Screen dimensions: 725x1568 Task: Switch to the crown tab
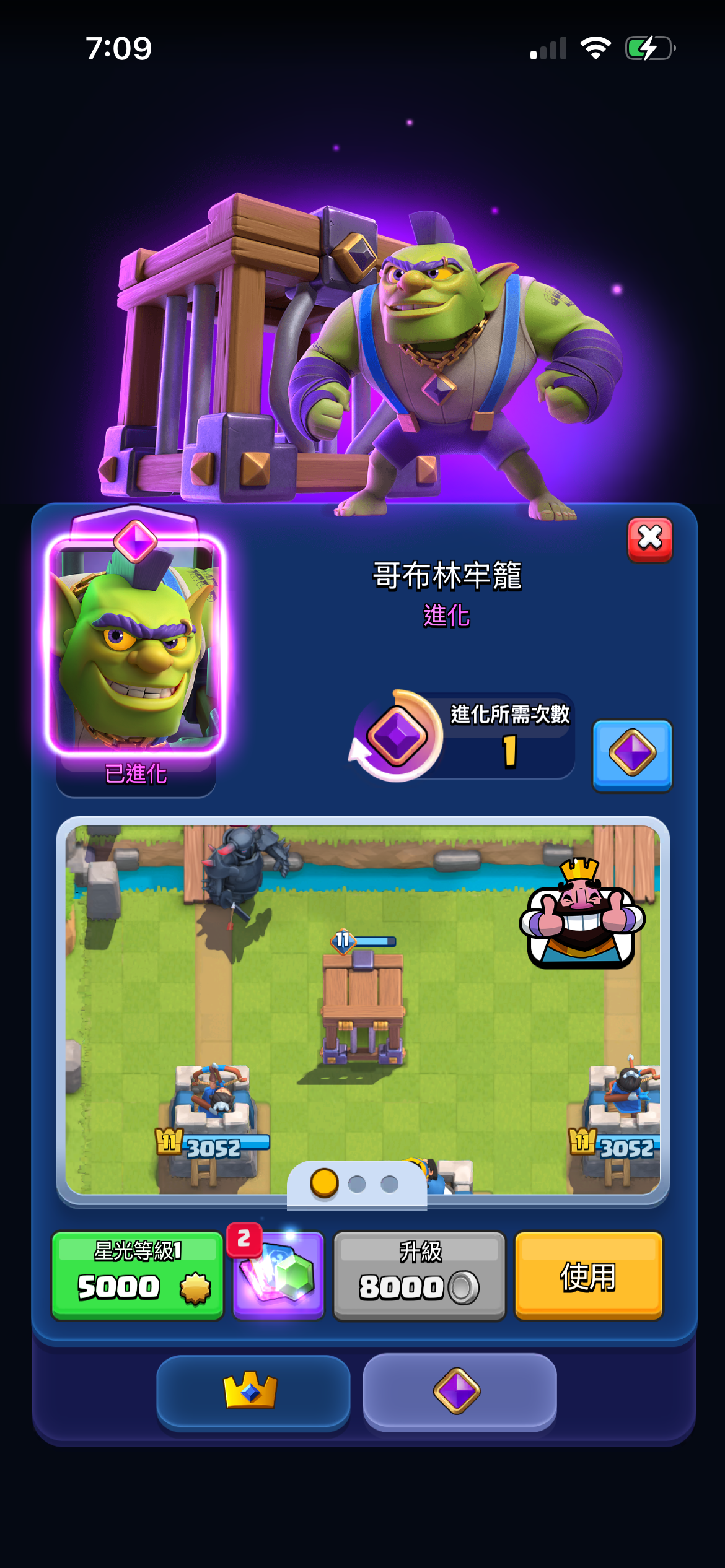coord(252,1392)
